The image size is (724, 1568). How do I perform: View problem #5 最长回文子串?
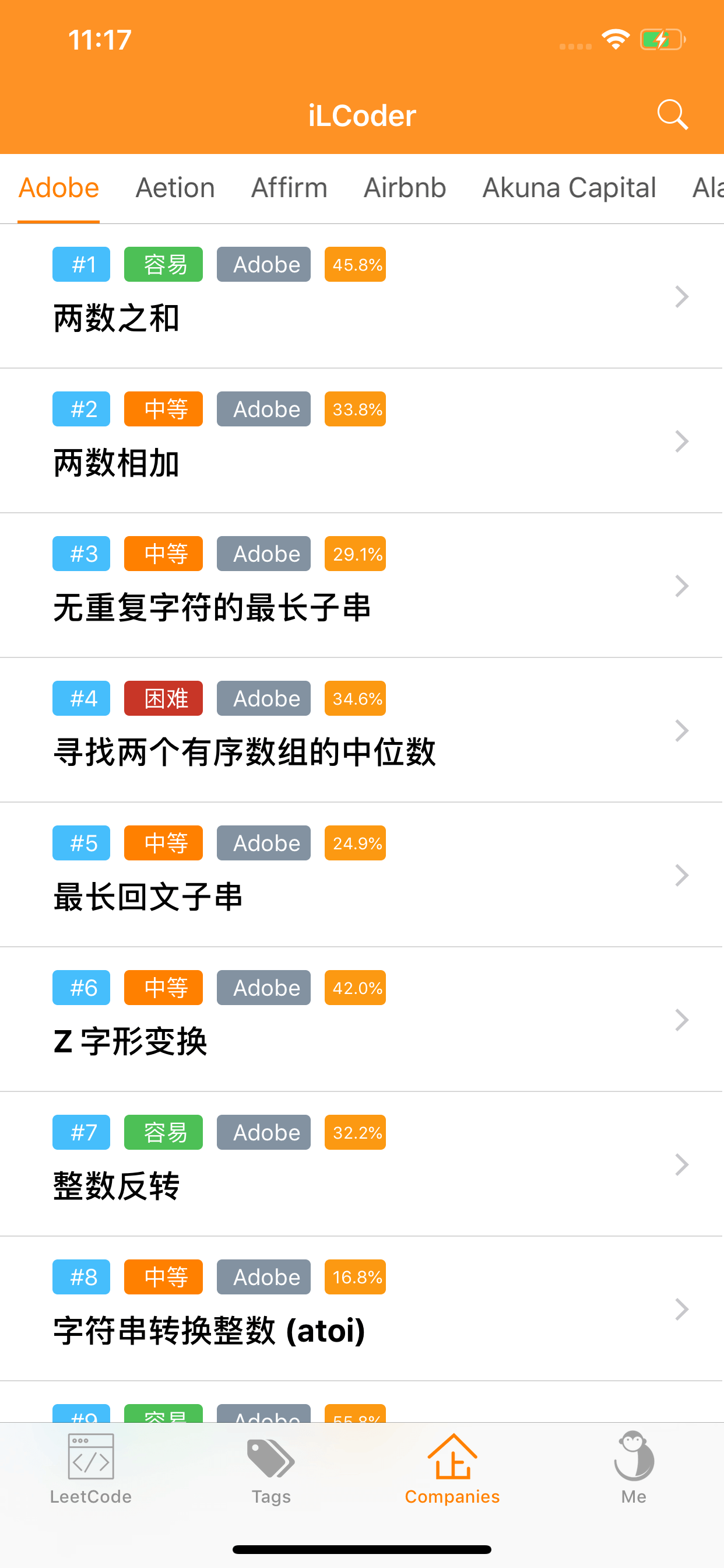[x=361, y=874]
